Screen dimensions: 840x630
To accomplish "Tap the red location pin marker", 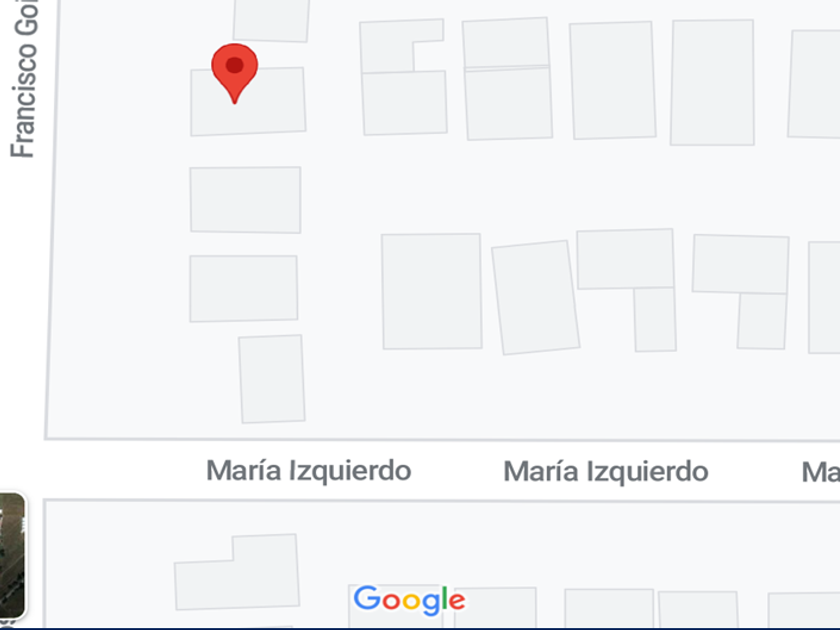I will coord(234,71).
